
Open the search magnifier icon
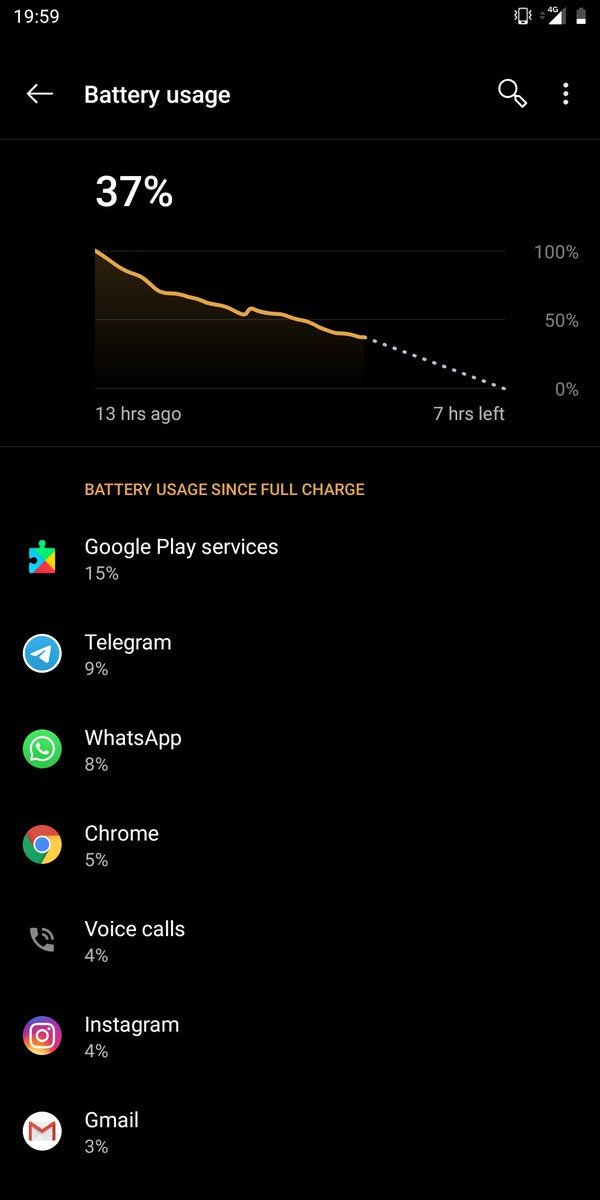512,94
